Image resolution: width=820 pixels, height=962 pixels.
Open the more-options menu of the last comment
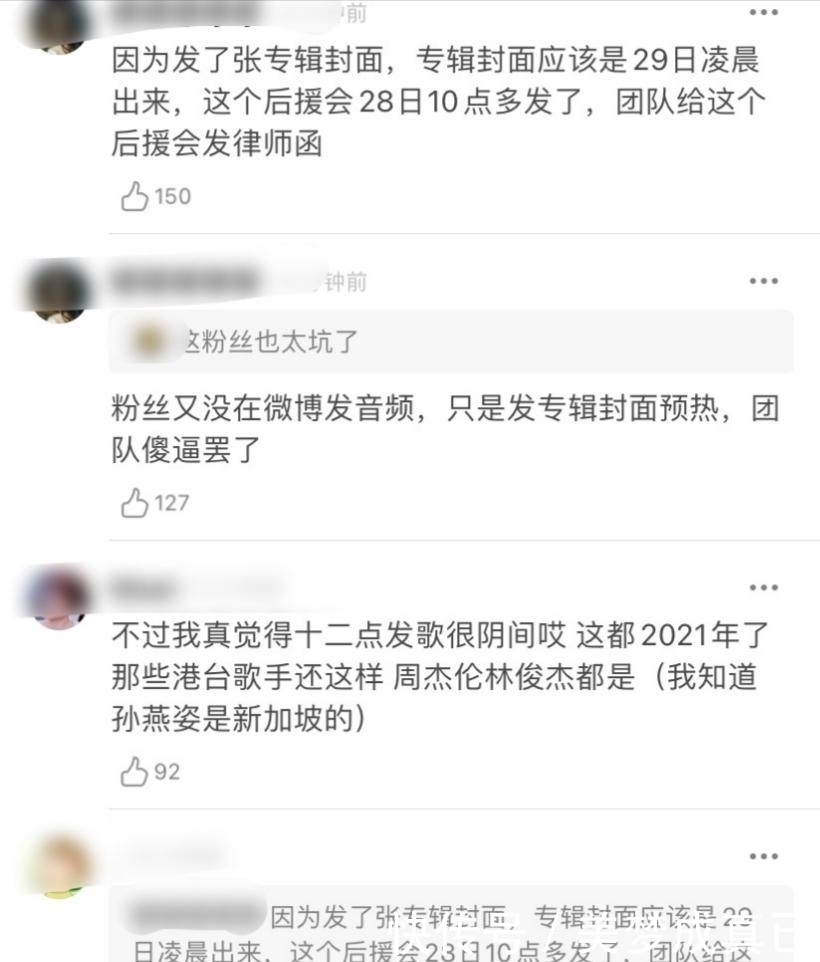point(763,855)
